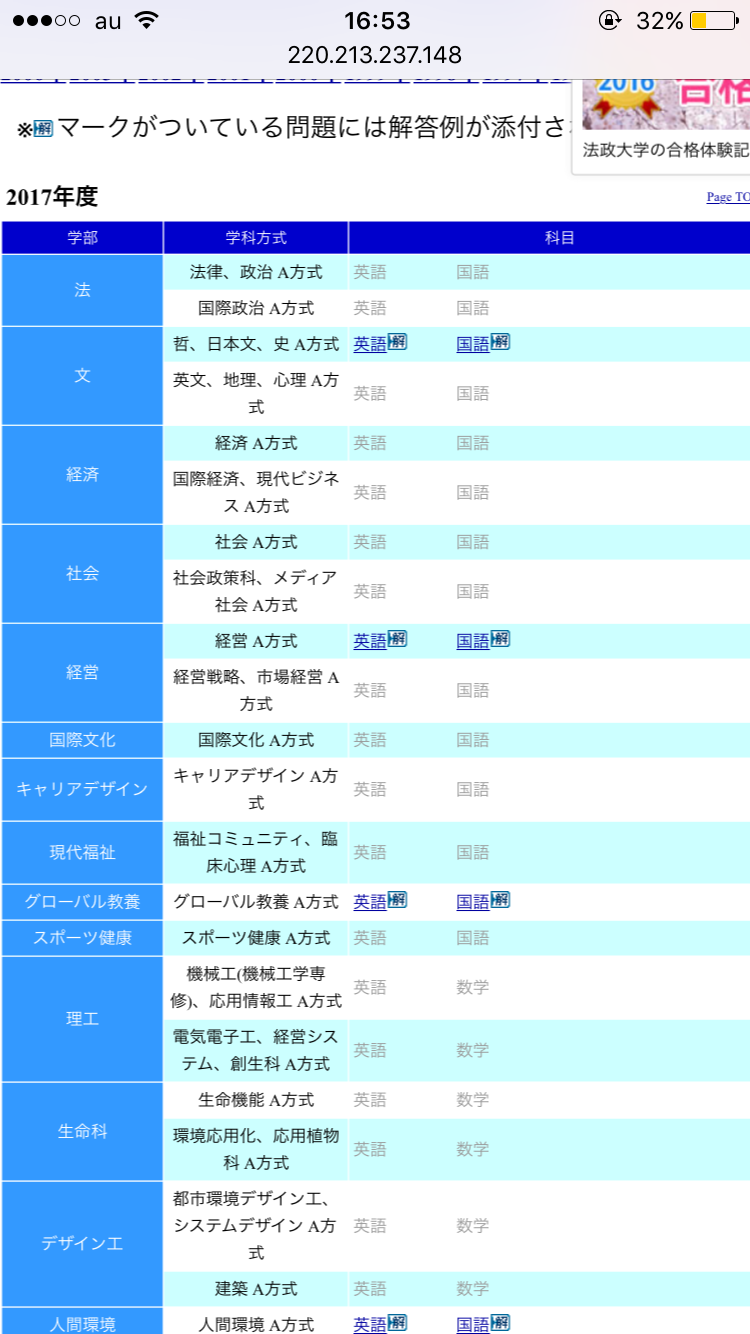The width and height of the screenshot is (750, 1334).
Task: Tap the address bar showing 220.213.237.148
Action: (375, 54)
